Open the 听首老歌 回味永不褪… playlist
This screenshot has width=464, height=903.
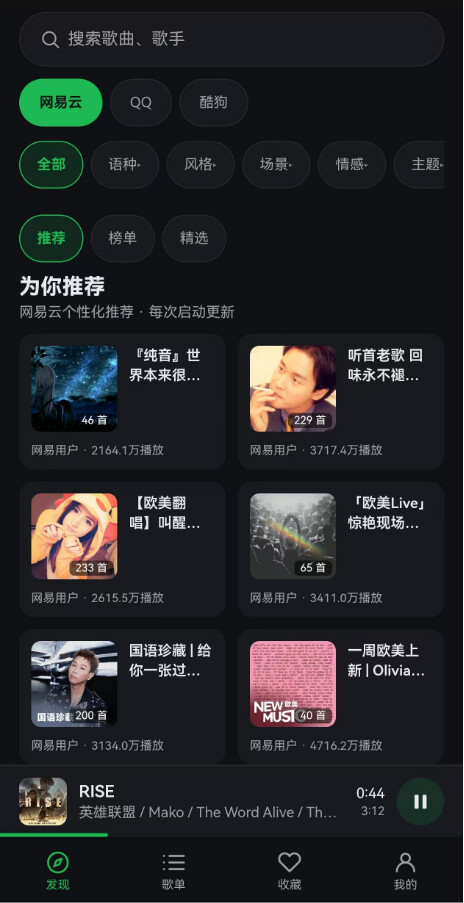(341, 401)
